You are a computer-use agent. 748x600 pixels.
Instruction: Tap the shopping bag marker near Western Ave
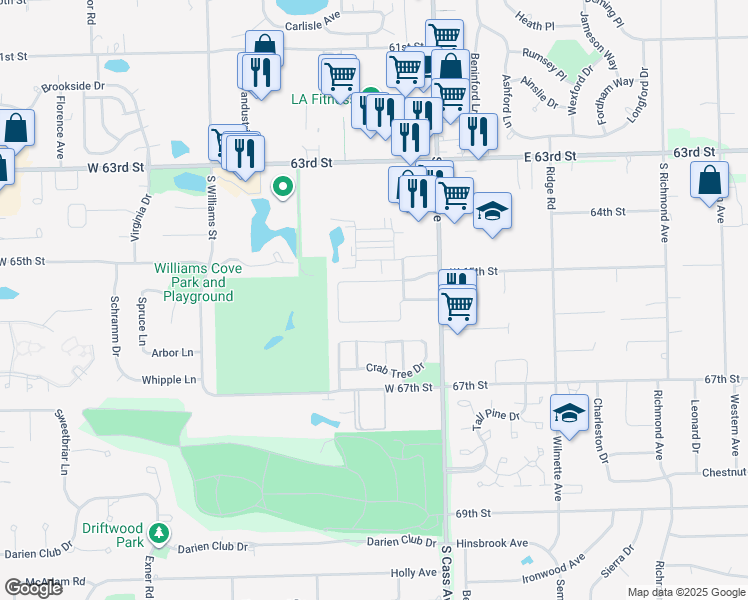709,183
